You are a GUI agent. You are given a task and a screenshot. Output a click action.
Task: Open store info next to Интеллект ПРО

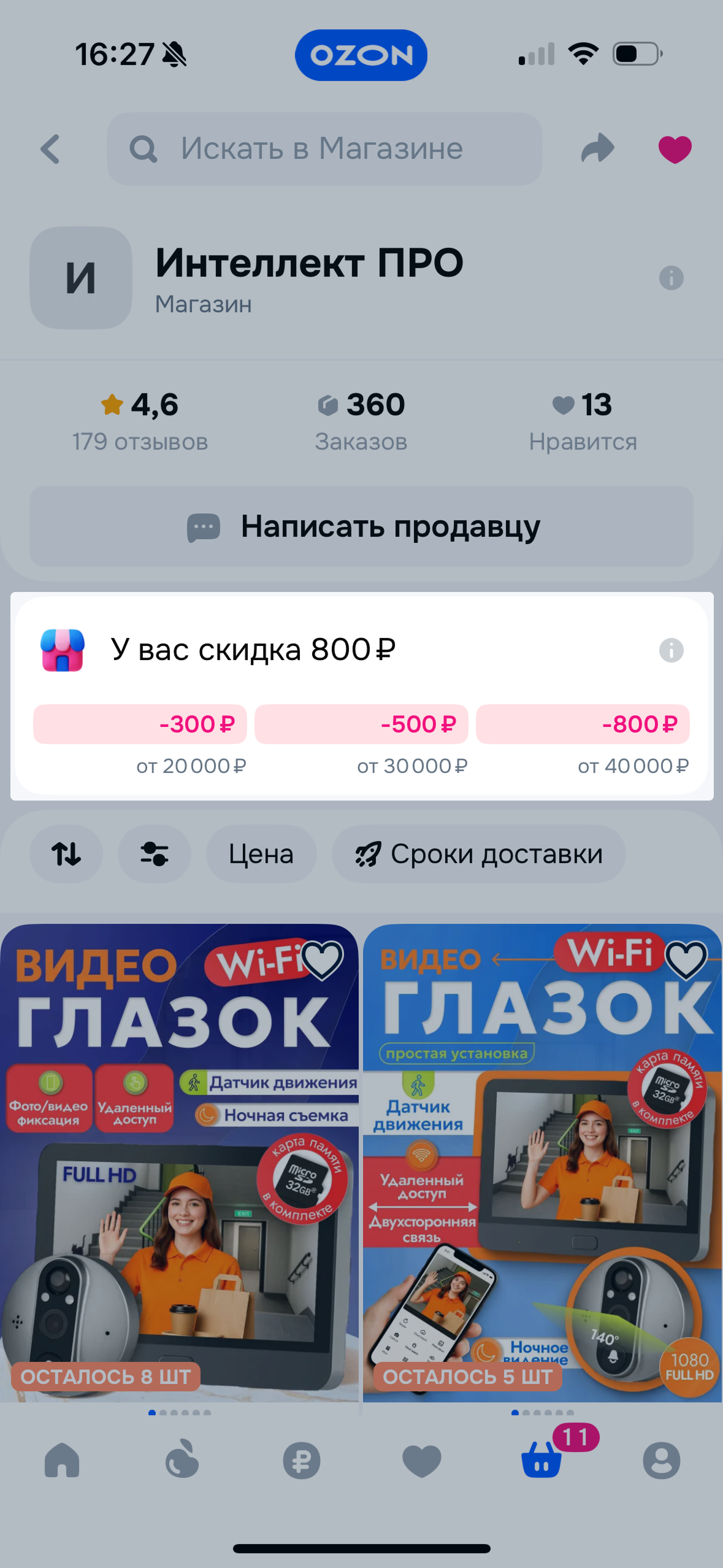coord(671,278)
